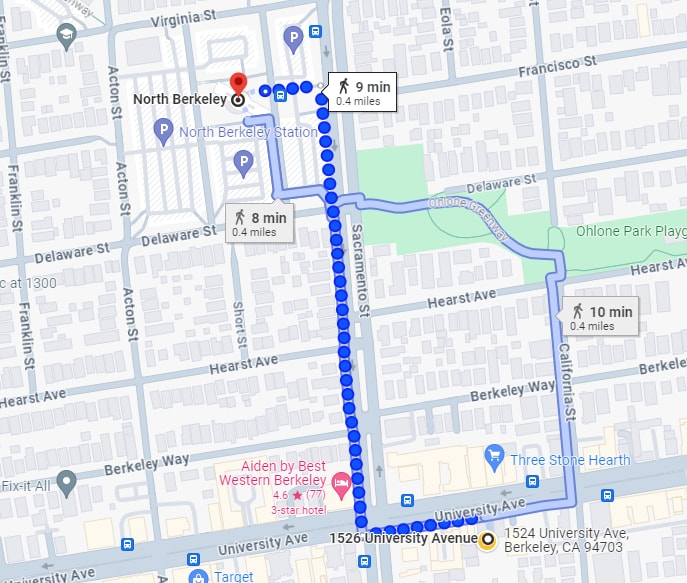Open North Berkeley Station place marker
Image resolution: width=687 pixels, height=583 pixels.
point(165,131)
